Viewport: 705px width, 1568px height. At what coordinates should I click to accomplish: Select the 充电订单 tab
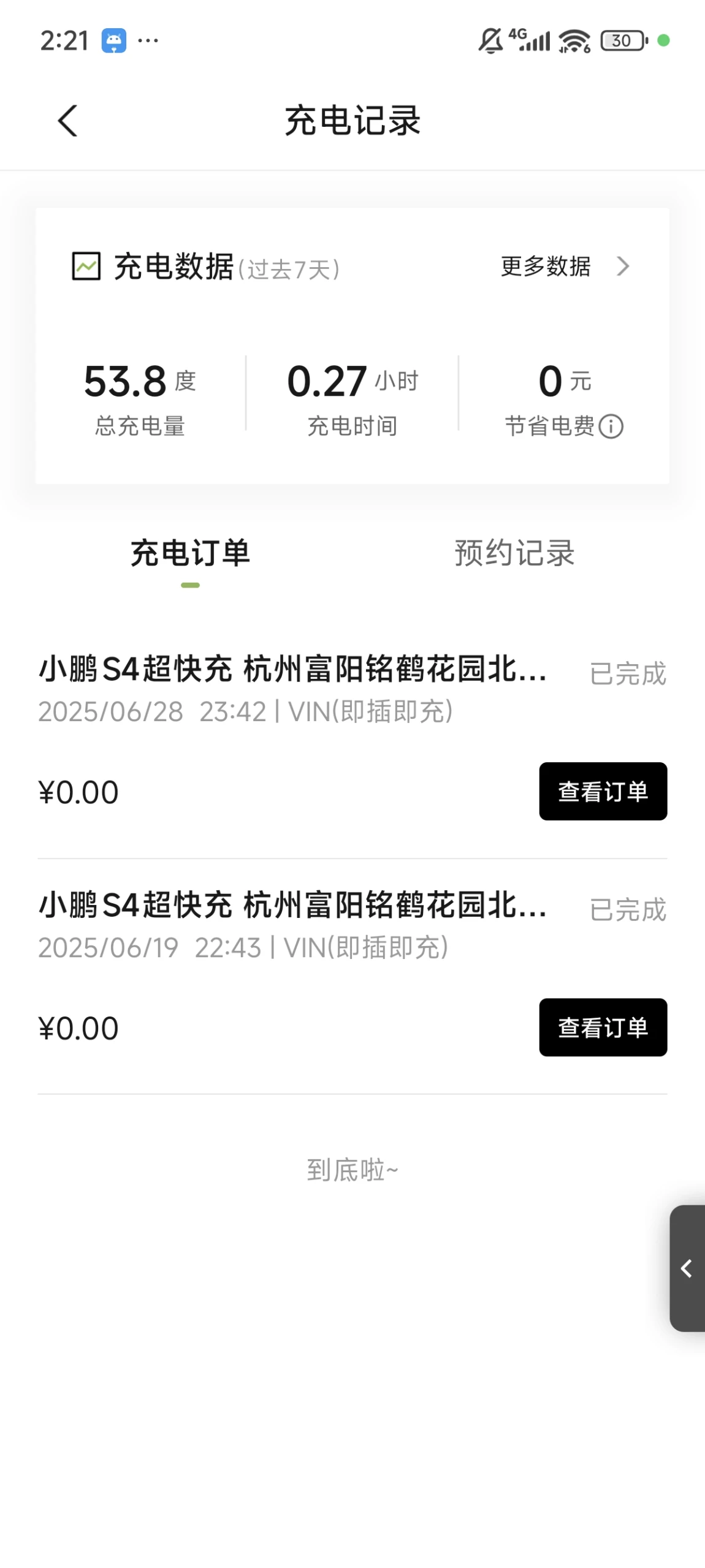190,553
